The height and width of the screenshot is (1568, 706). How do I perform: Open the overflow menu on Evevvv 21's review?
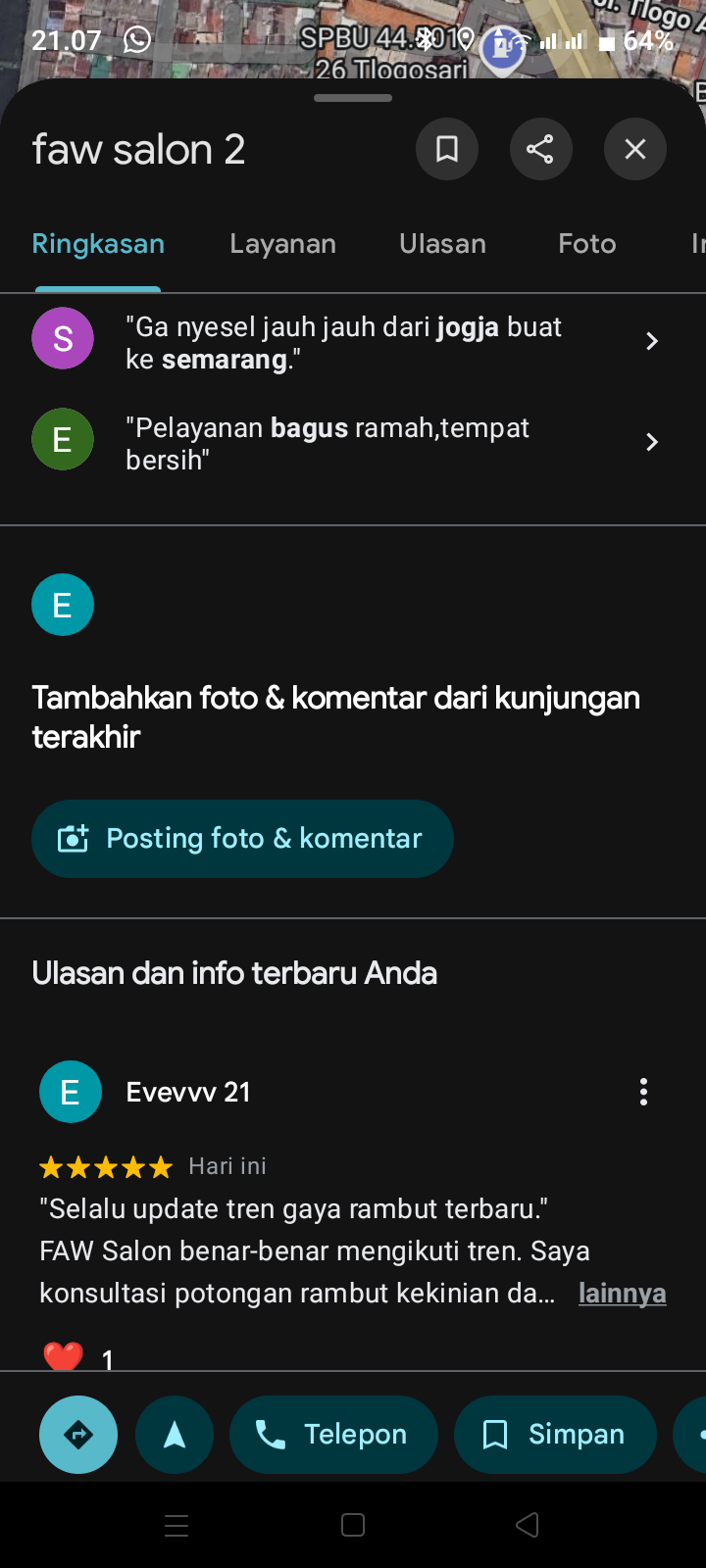(x=643, y=1092)
